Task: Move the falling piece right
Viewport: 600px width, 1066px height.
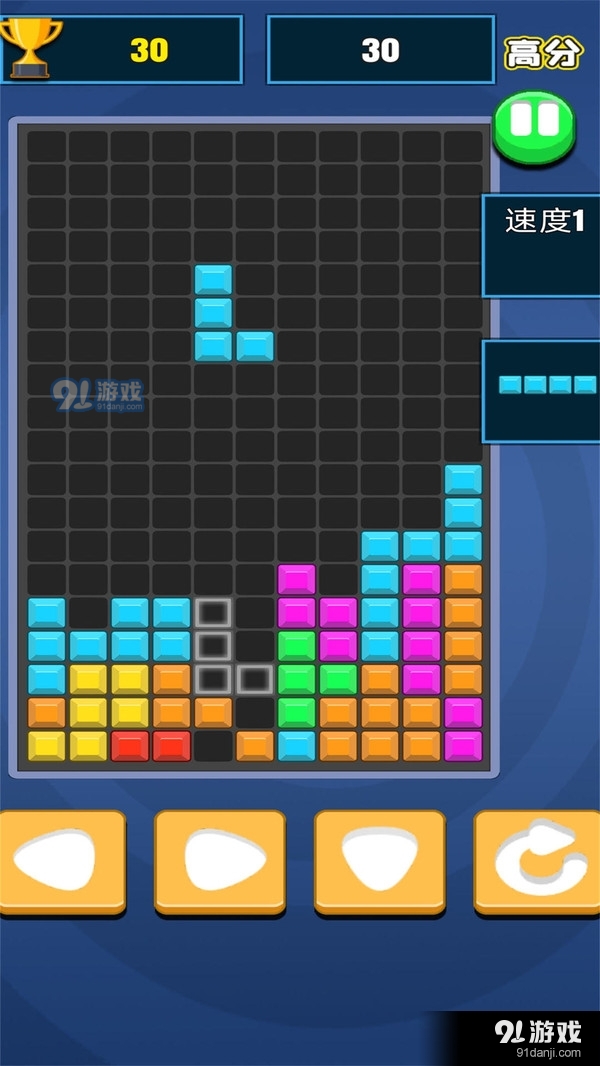Action: point(220,862)
